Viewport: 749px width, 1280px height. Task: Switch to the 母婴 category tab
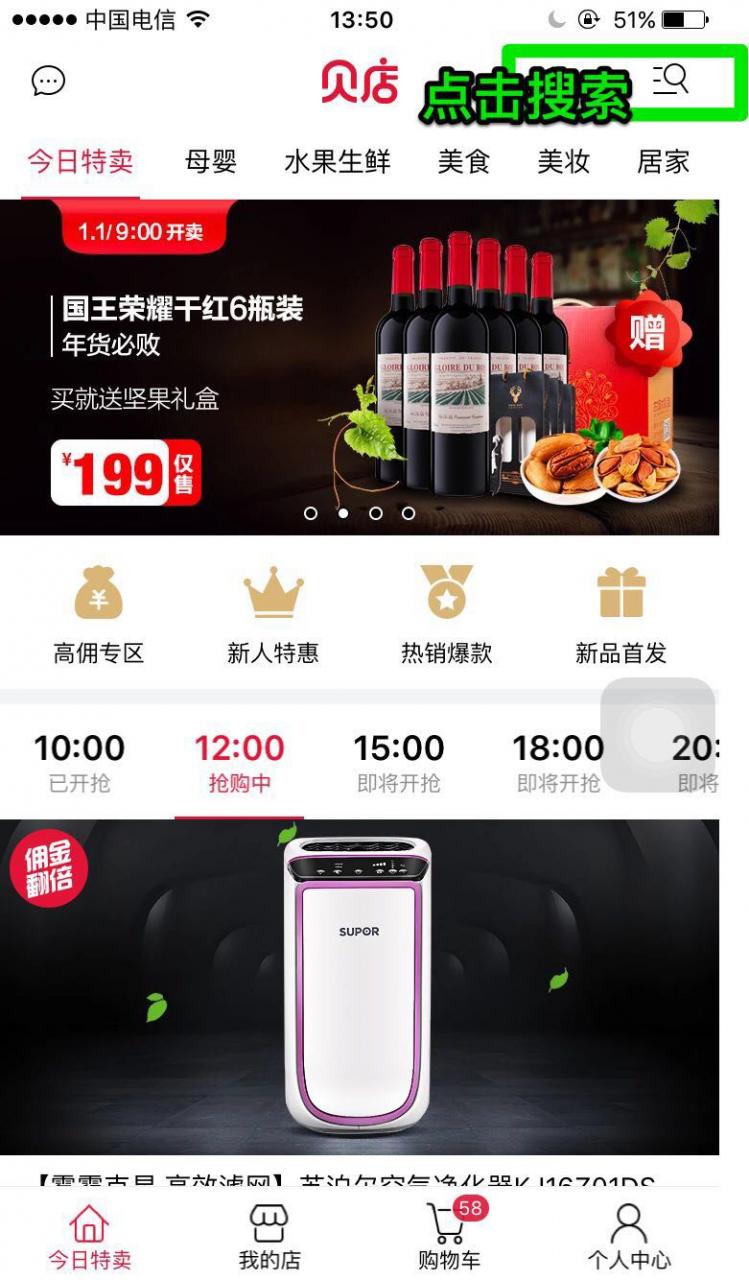coord(211,162)
